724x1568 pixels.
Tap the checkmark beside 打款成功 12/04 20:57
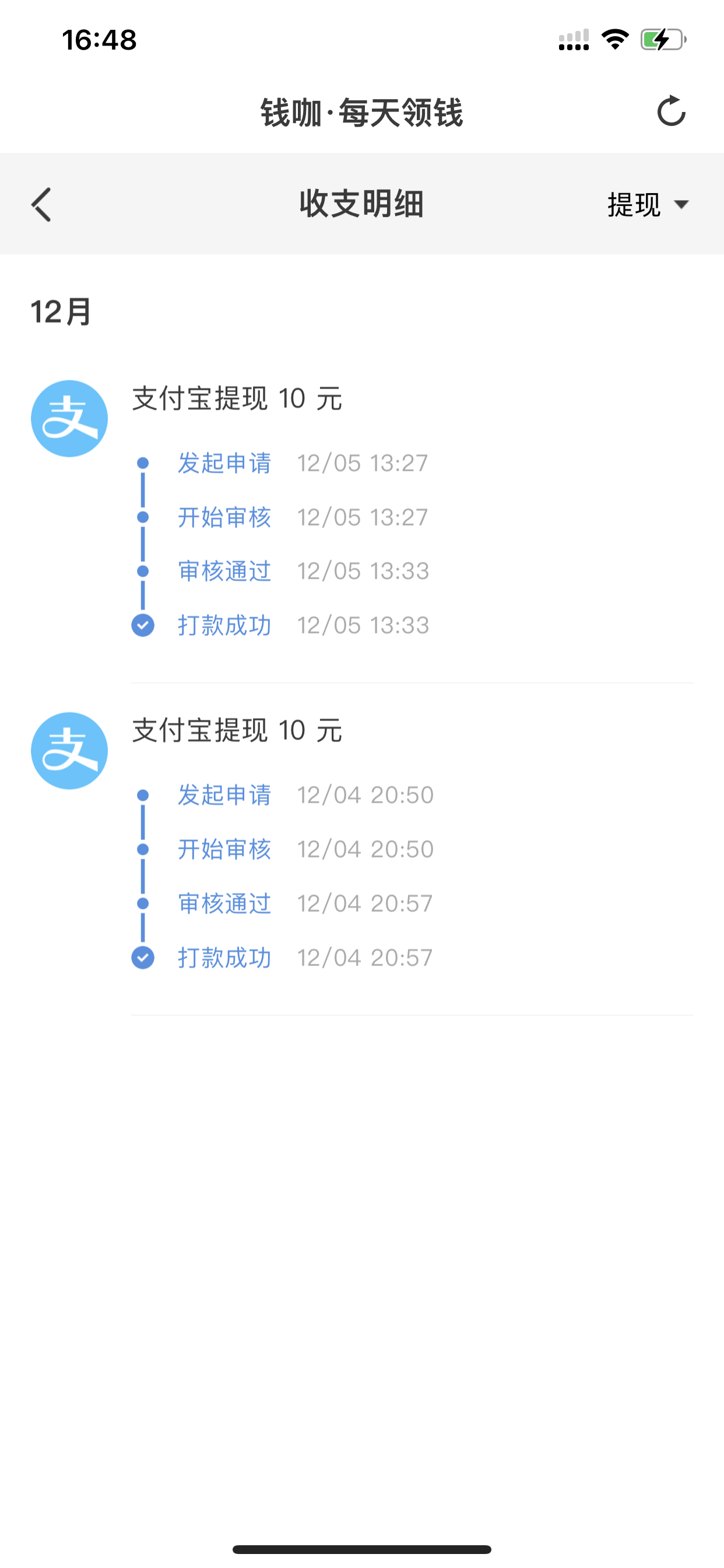pyautogui.click(x=142, y=957)
